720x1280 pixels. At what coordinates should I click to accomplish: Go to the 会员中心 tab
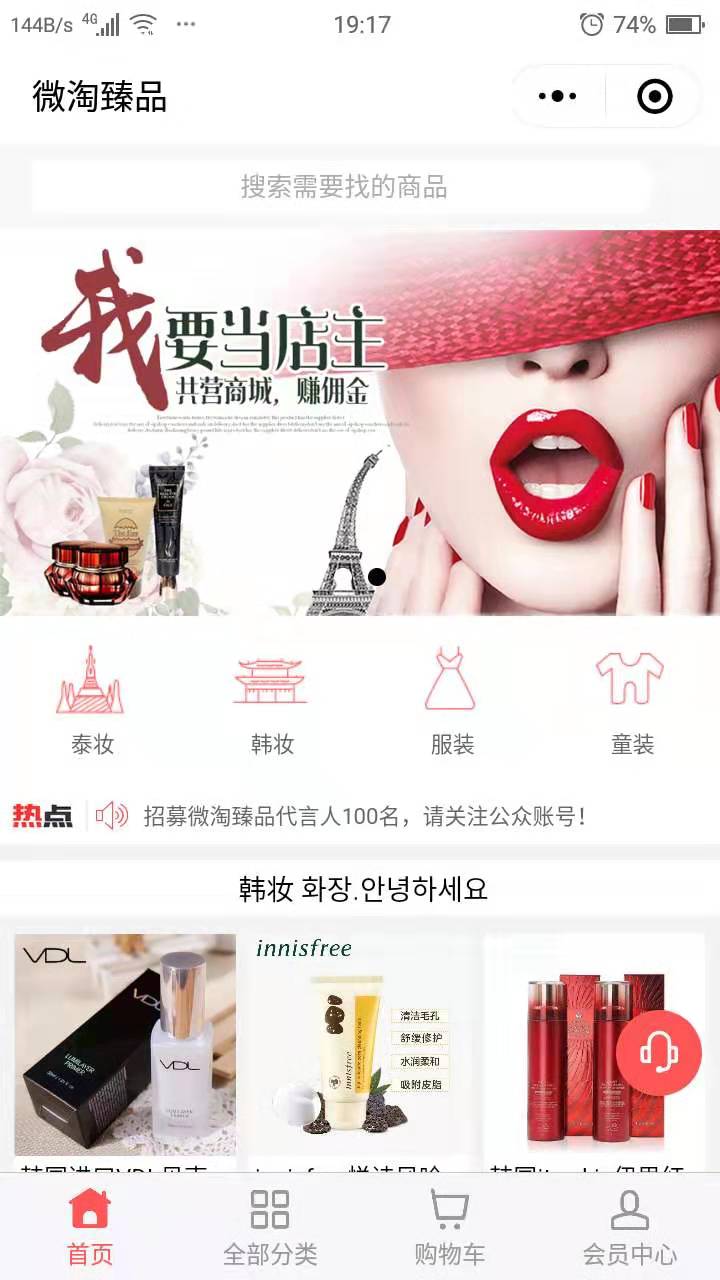pyautogui.click(x=630, y=1227)
